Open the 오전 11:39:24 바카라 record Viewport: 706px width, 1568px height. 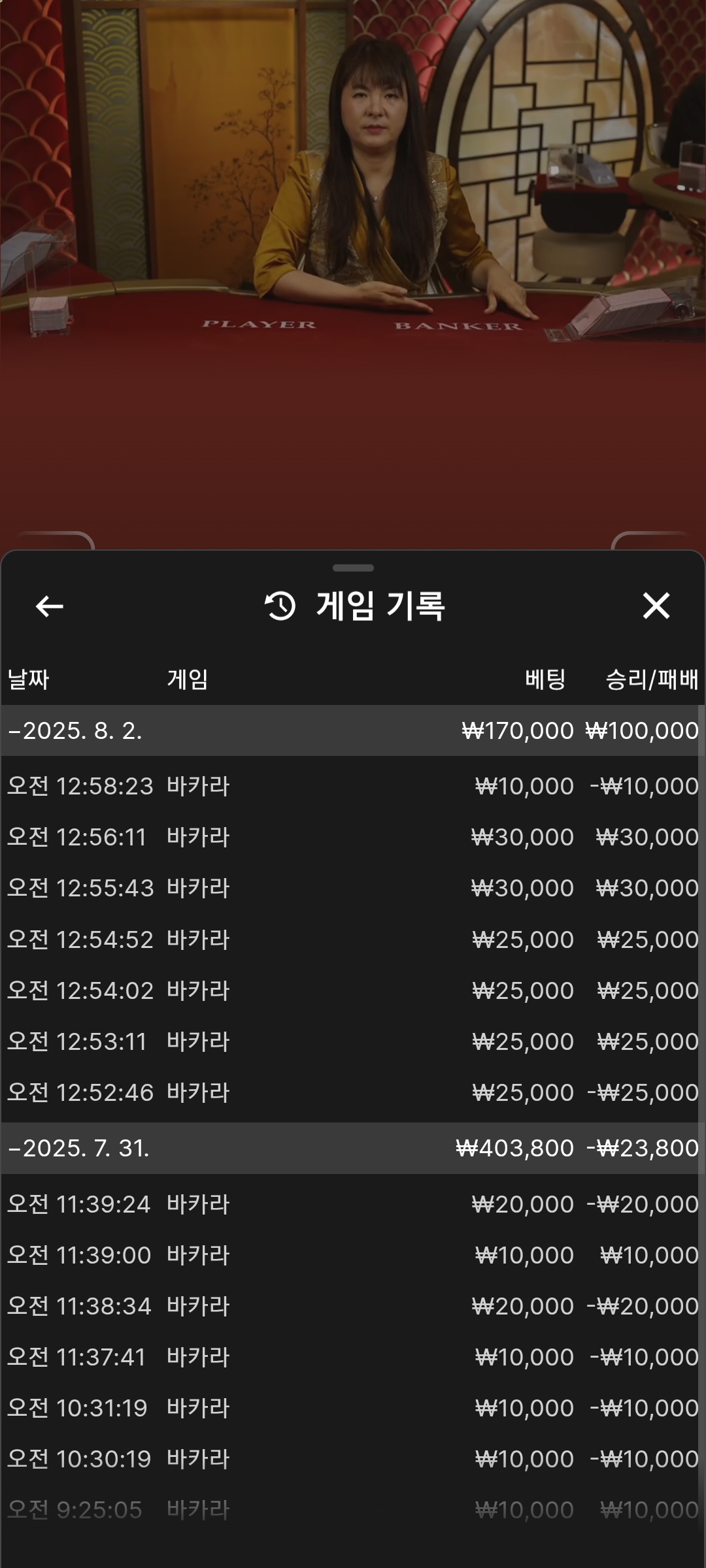[x=353, y=1203]
